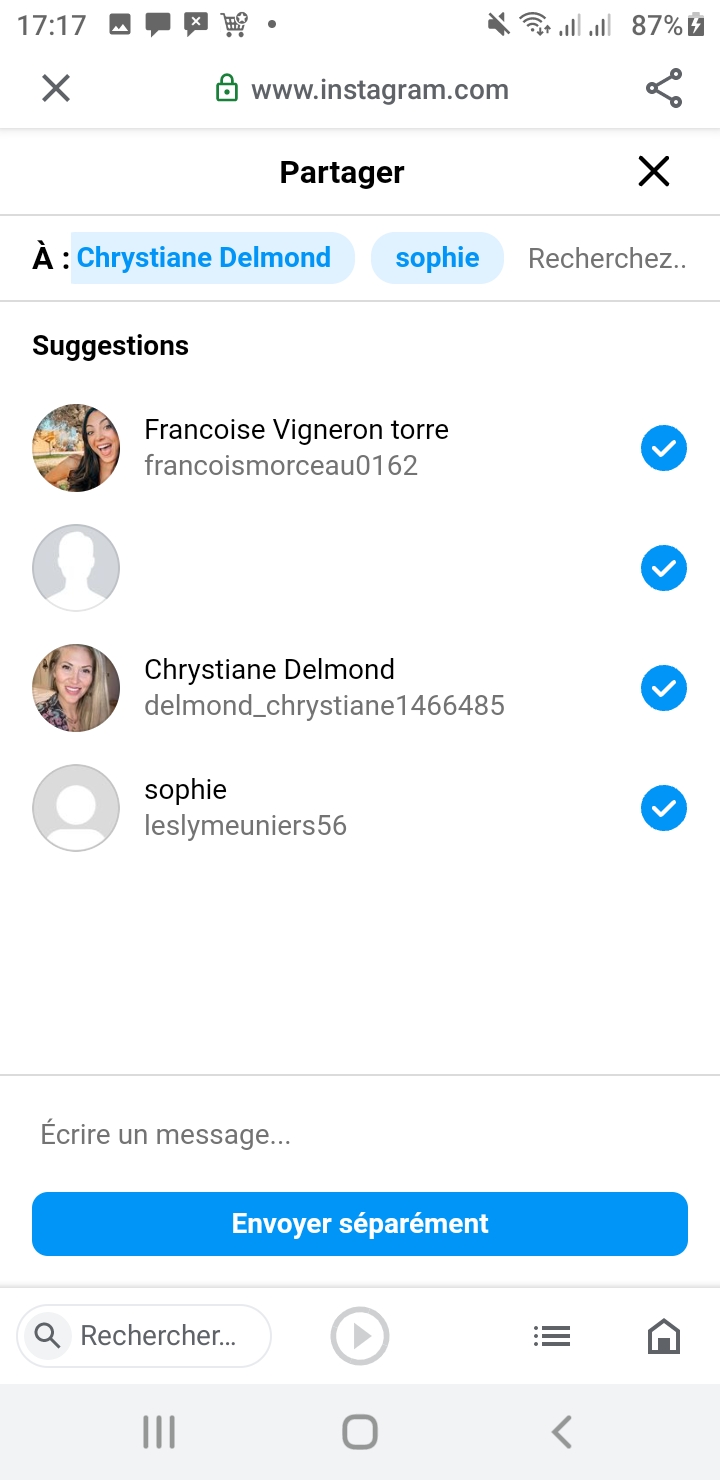This screenshot has height=1480, width=720.
Task: Close the browser tab with the X
Action: (x=56, y=89)
